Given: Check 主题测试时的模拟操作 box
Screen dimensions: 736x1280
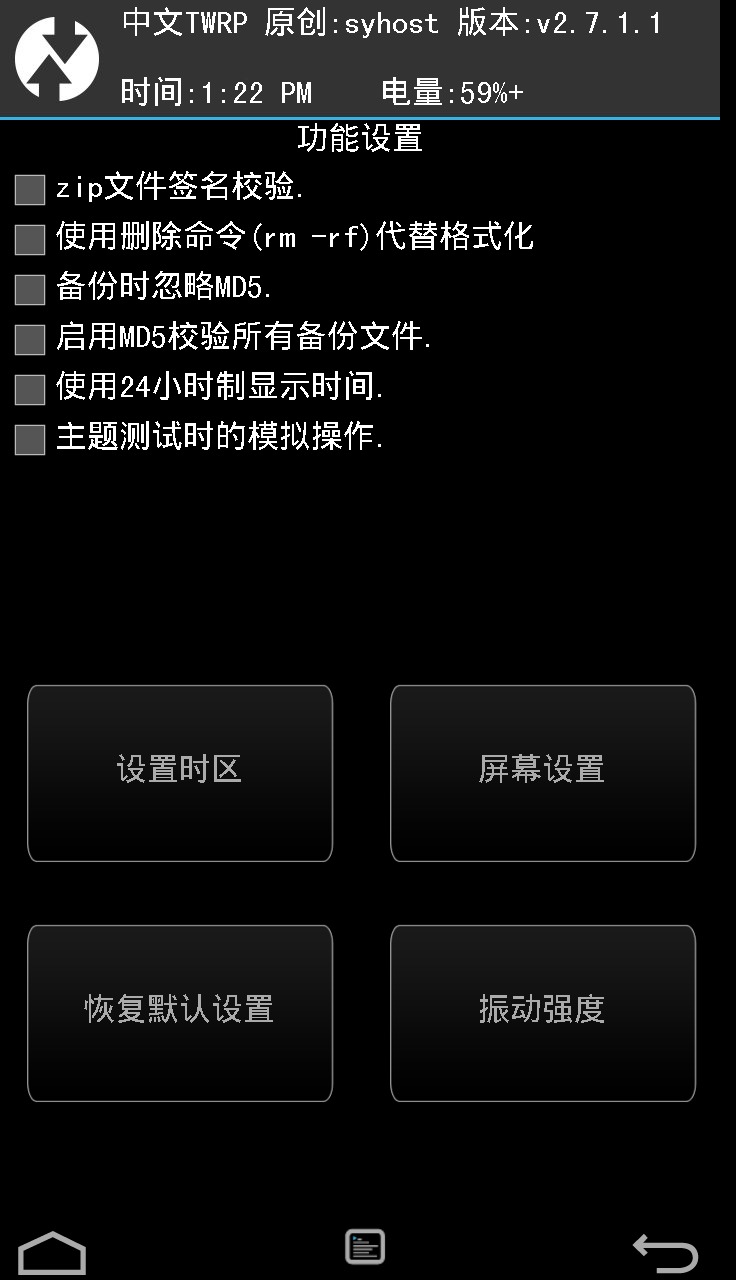Looking at the screenshot, I should pyautogui.click(x=30, y=439).
